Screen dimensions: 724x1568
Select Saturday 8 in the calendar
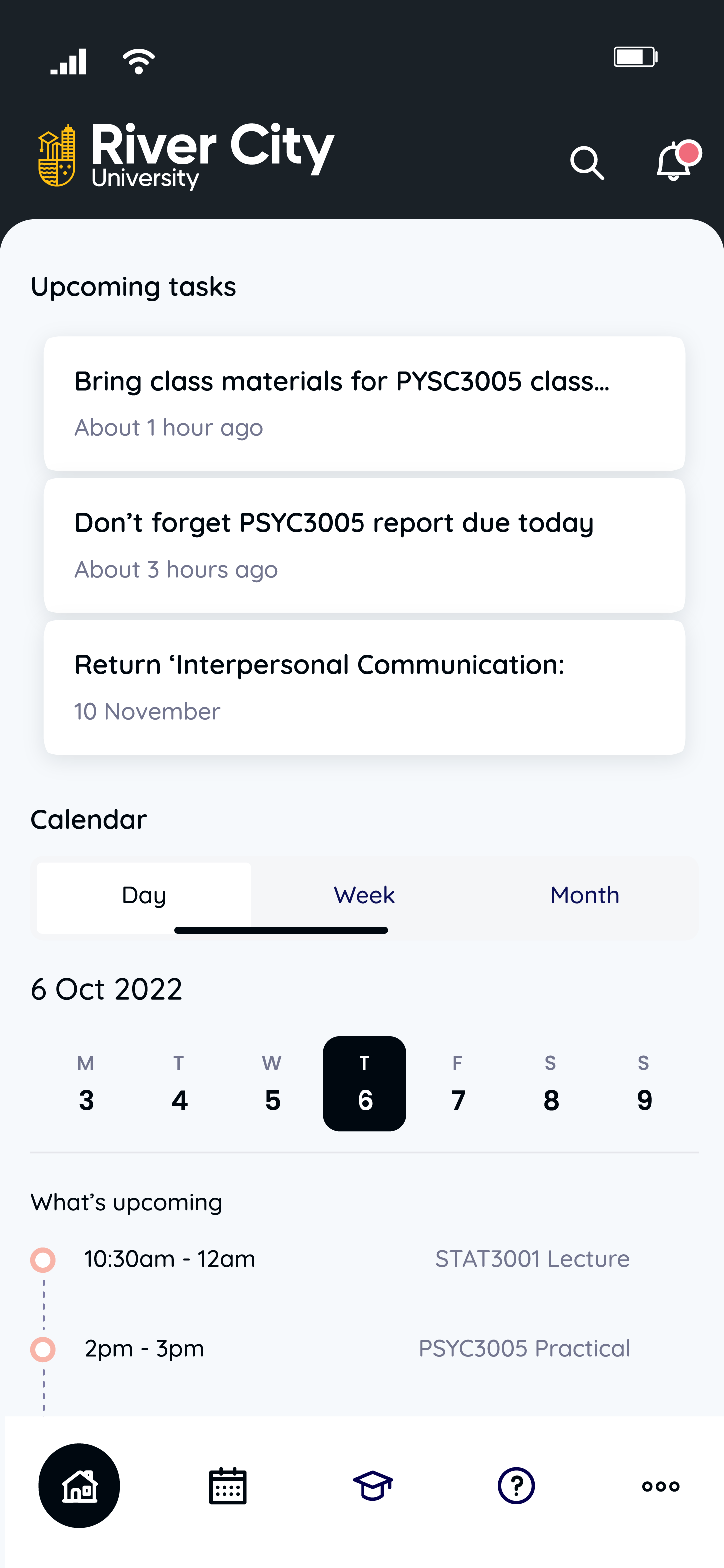[551, 1084]
